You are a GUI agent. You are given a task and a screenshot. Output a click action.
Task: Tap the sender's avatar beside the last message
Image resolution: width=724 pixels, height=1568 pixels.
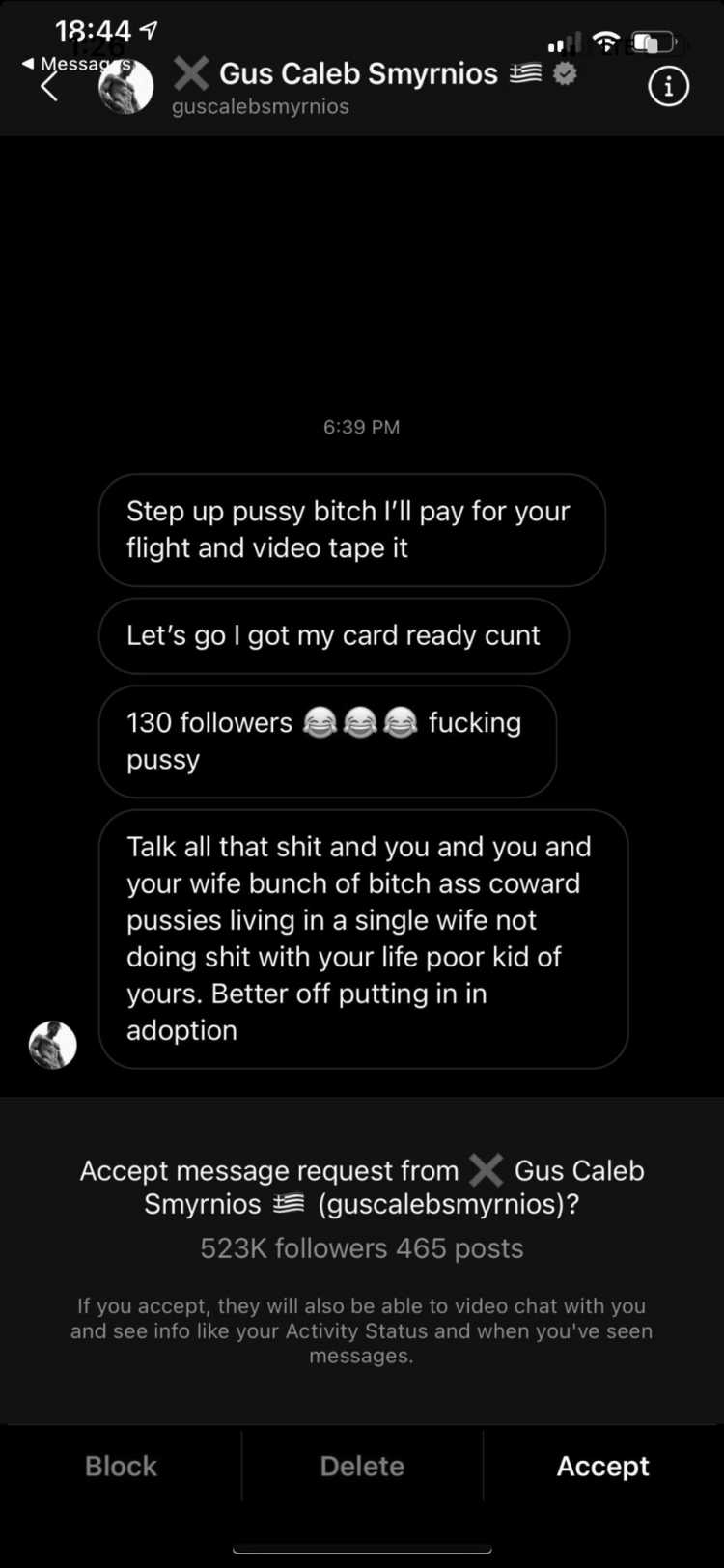point(53,1045)
